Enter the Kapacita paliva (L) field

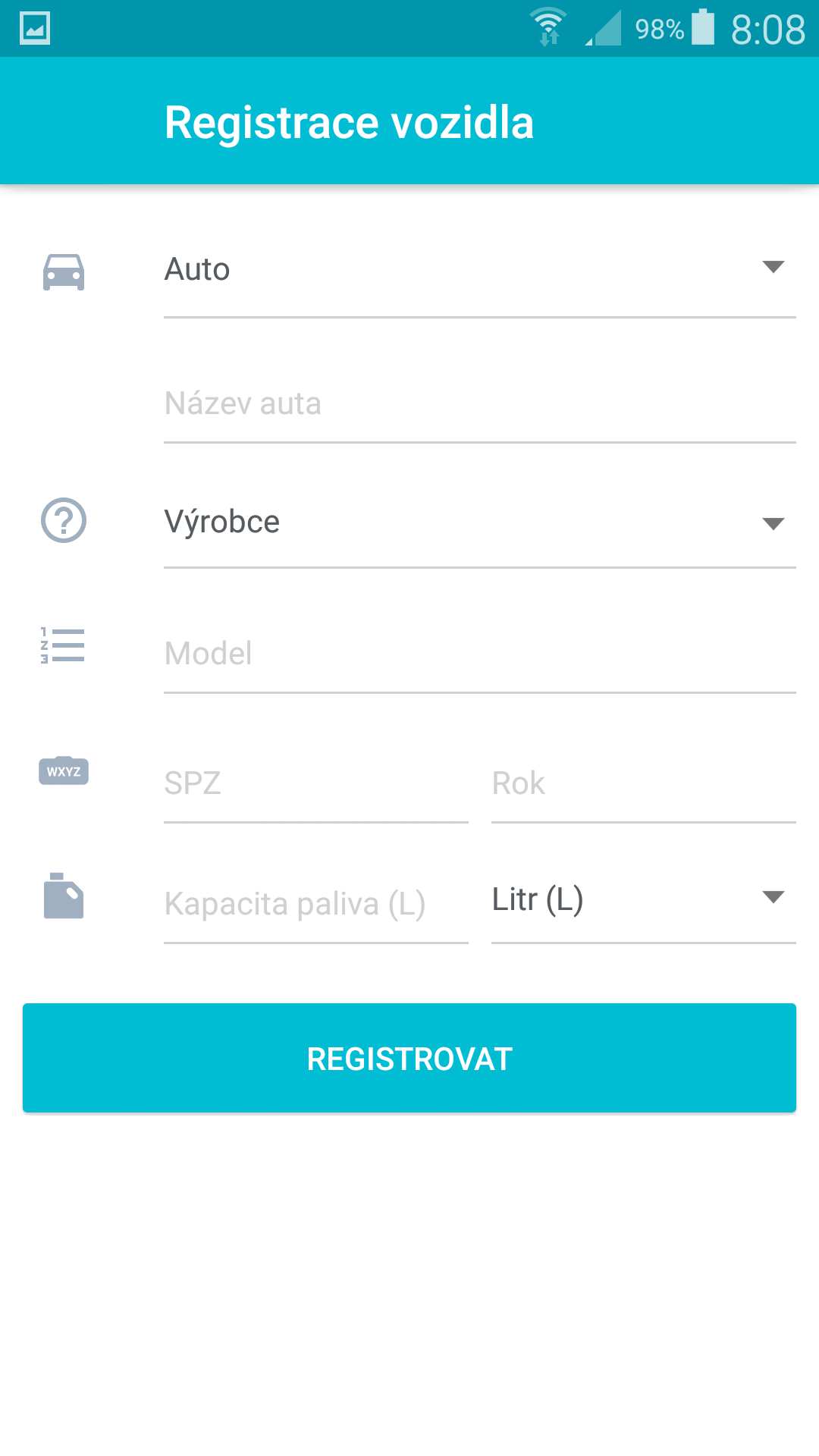(315, 904)
